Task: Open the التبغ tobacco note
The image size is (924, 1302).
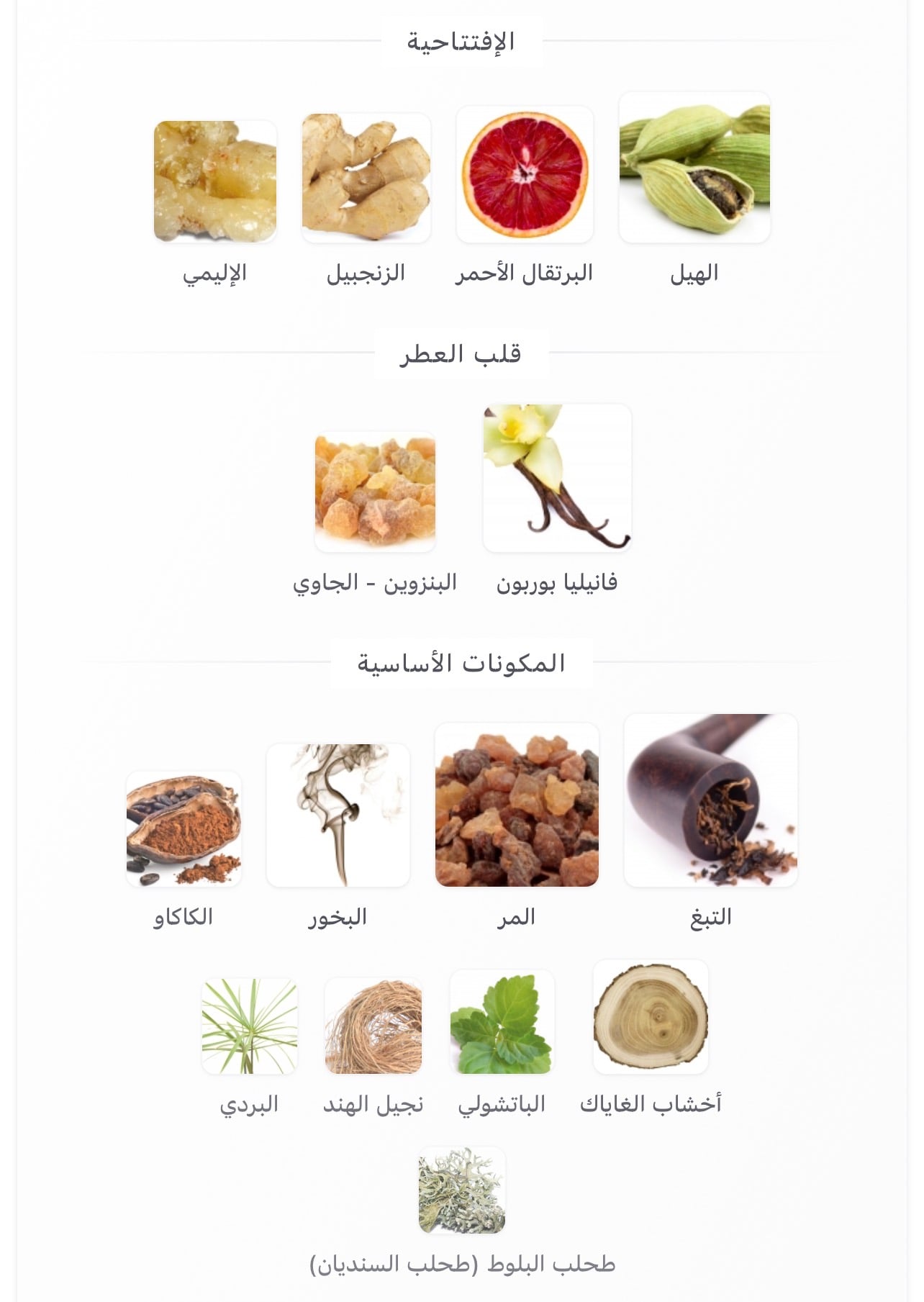Action: (x=710, y=800)
